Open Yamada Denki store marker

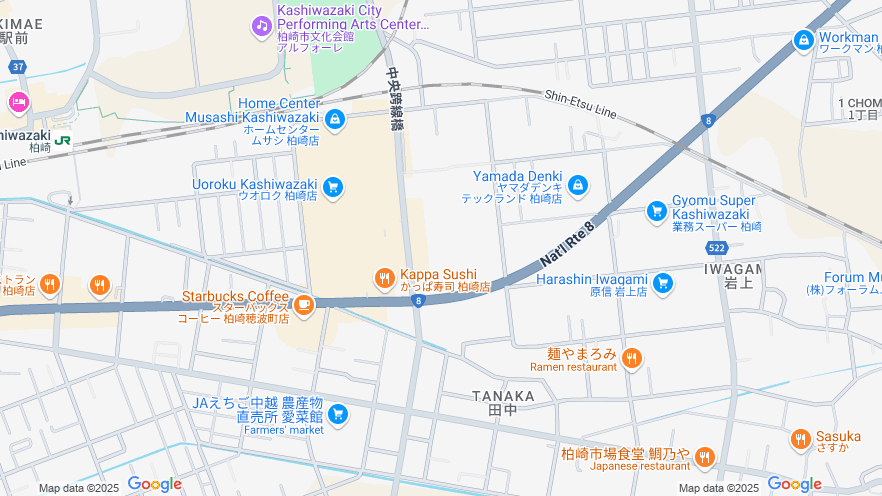click(x=578, y=185)
